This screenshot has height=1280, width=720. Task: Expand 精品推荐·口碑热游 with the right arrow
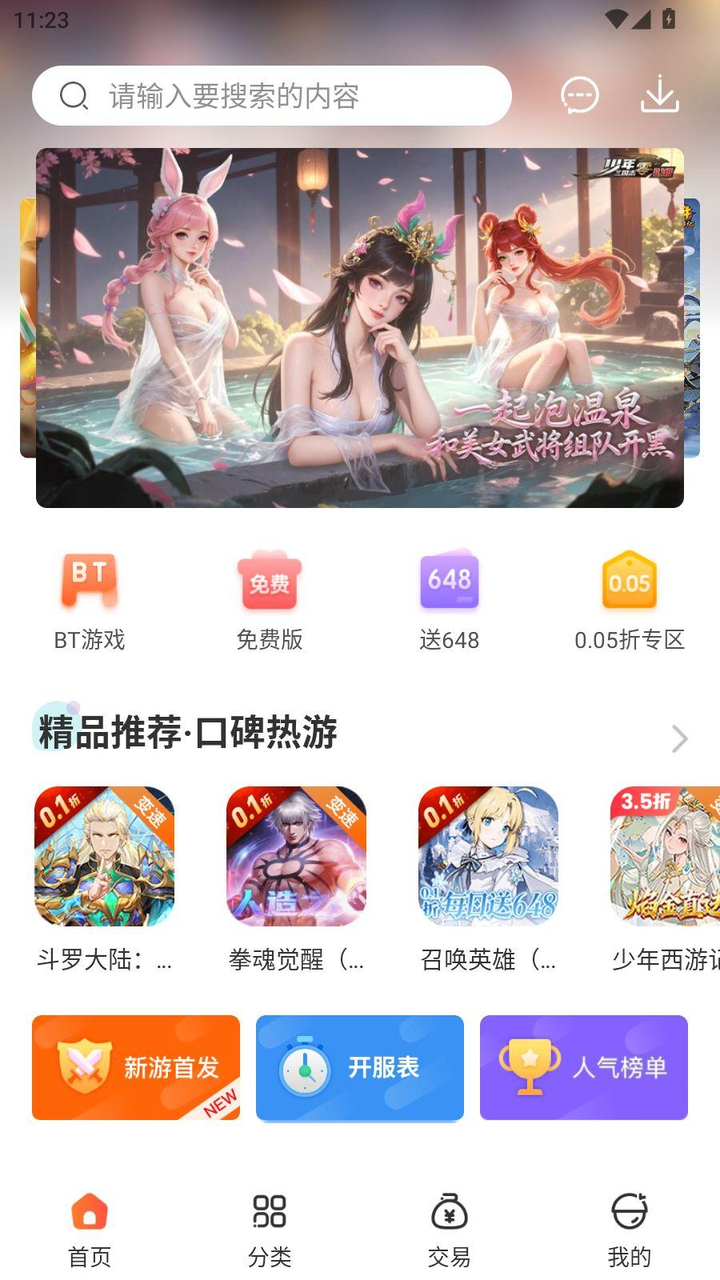[680, 738]
